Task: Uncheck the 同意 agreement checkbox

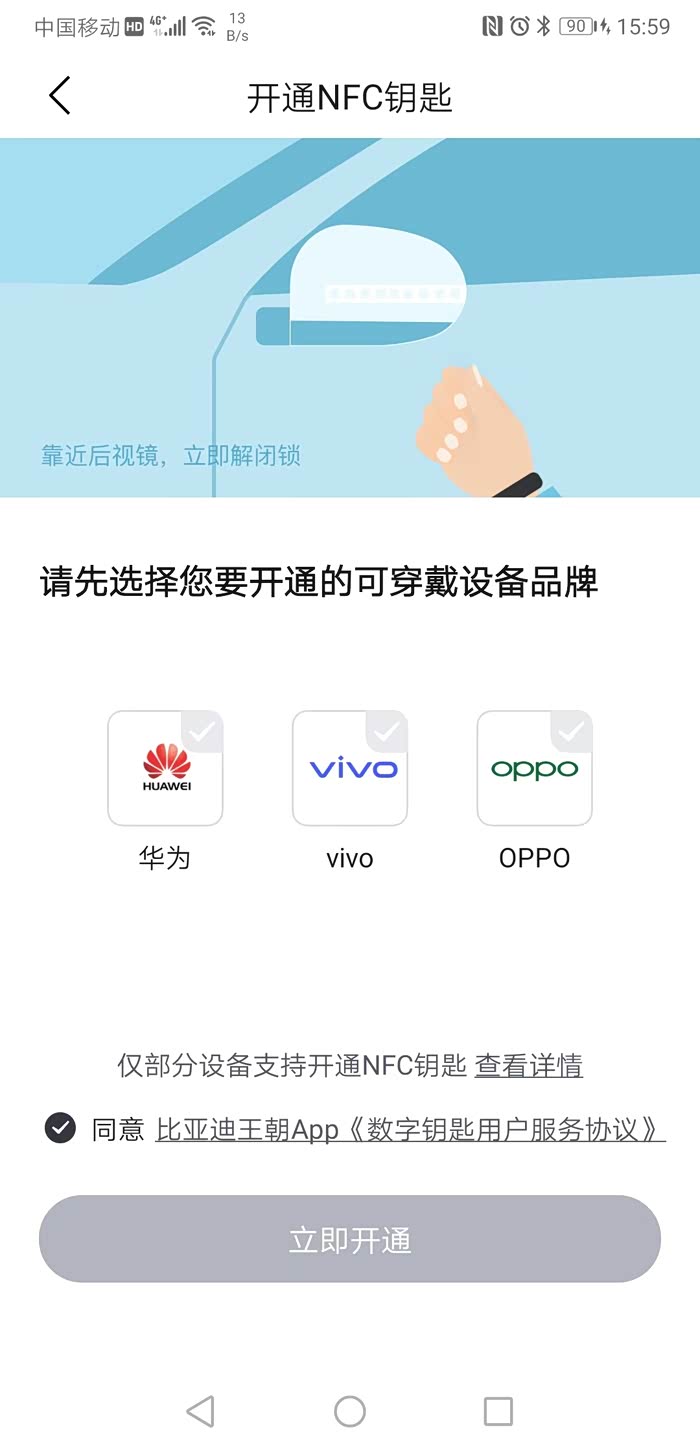Action: pyautogui.click(x=60, y=1129)
